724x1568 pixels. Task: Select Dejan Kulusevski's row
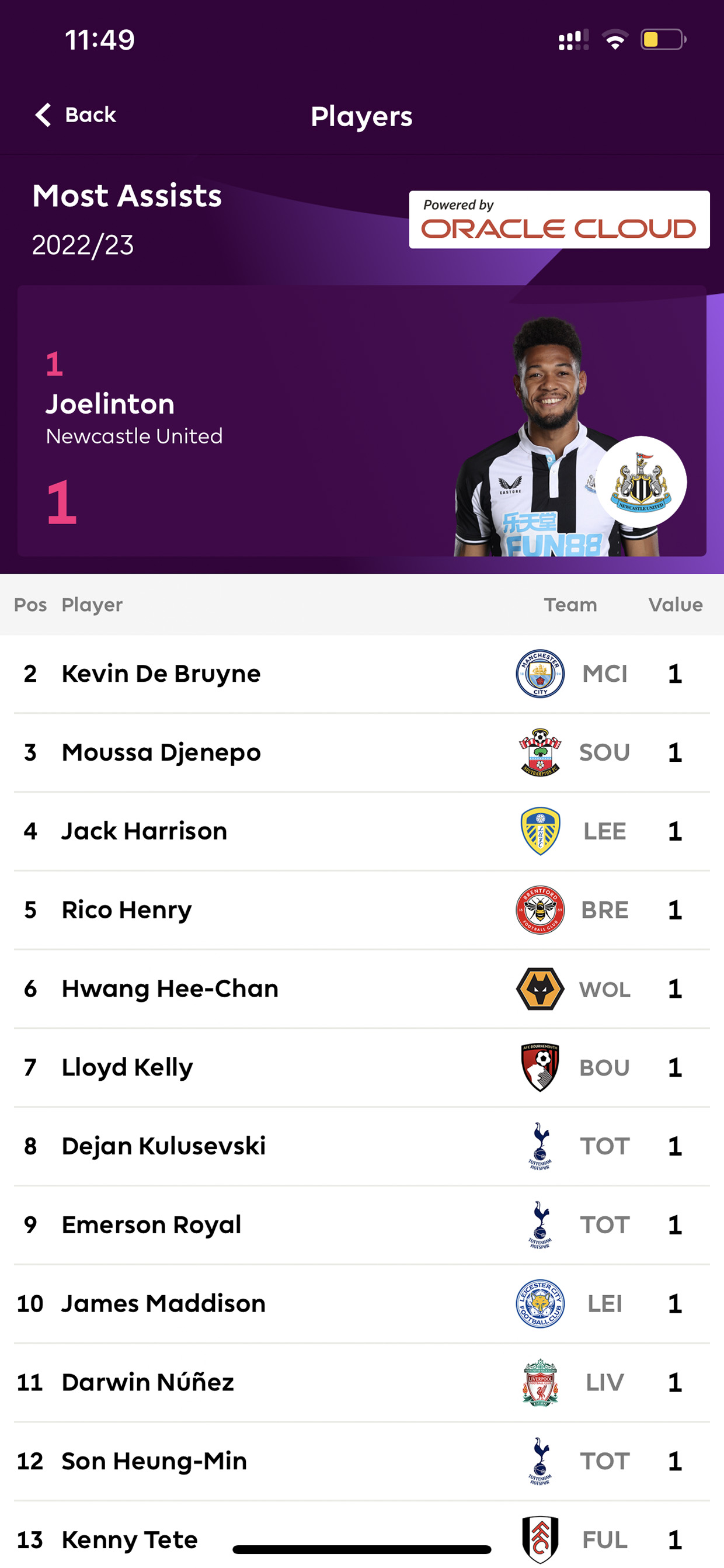(361, 1146)
